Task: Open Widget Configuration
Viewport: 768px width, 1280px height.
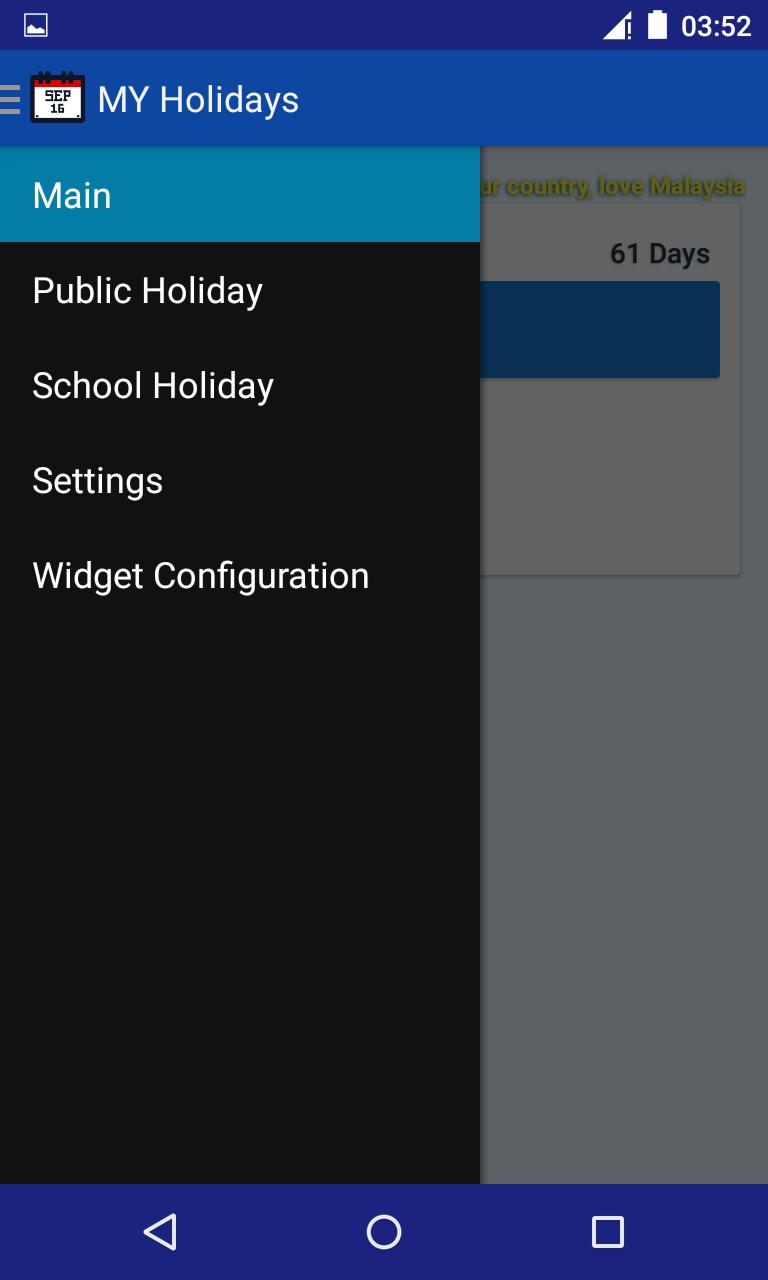Action: point(240,576)
